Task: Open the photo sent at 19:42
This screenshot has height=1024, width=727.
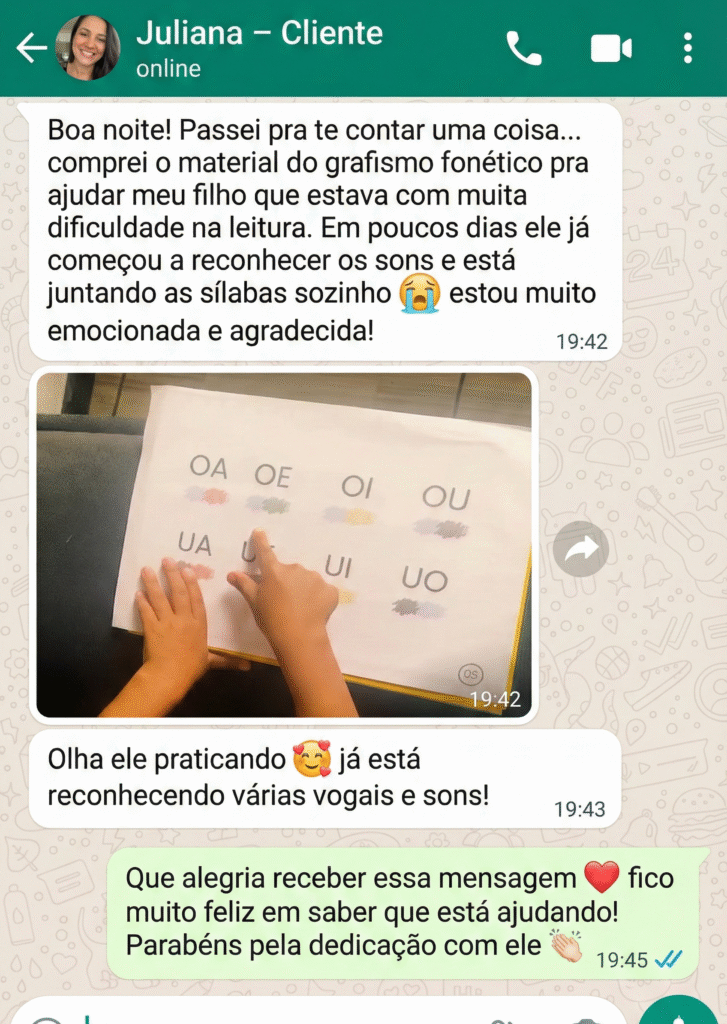Action: [284, 545]
